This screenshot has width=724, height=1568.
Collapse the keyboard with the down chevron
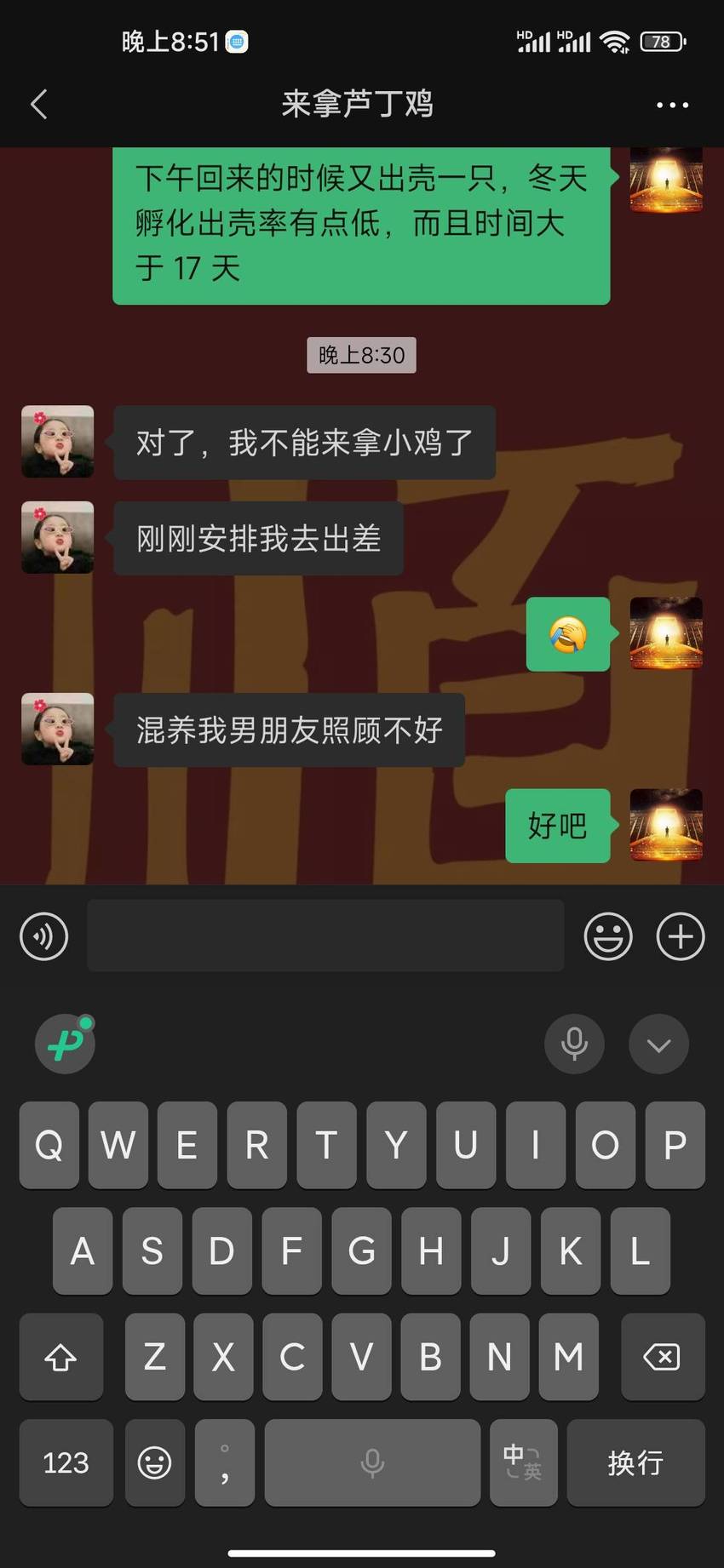click(x=658, y=1044)
